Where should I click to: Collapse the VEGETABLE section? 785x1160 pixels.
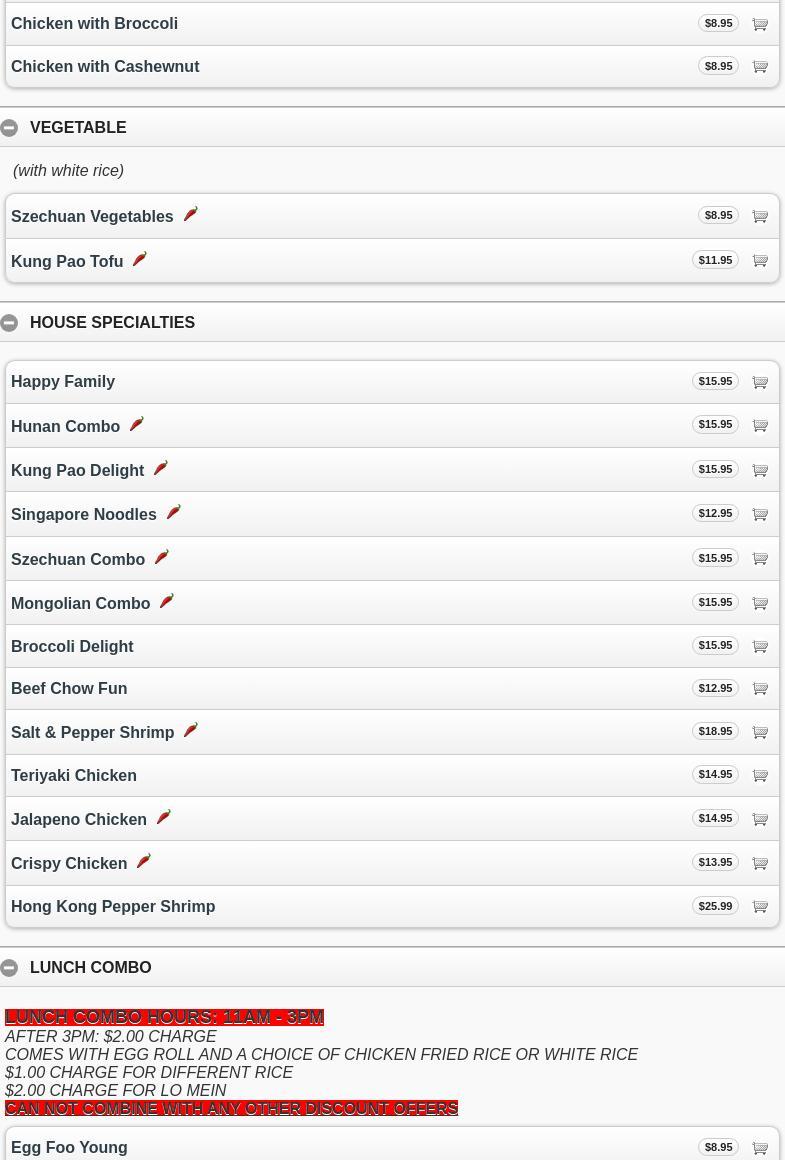10,128
